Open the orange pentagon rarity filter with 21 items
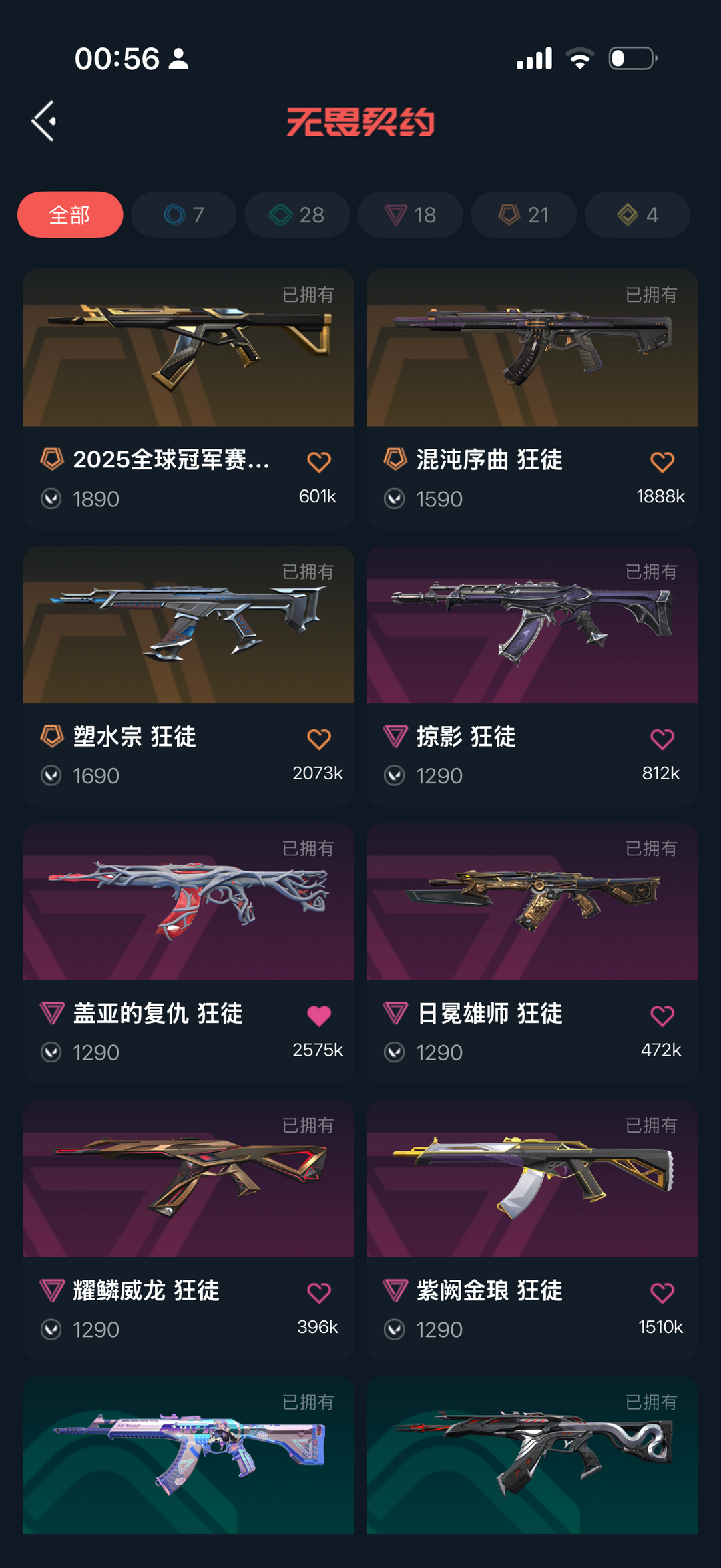Viewport: 721px width, 1568px height. coord(523,215)
